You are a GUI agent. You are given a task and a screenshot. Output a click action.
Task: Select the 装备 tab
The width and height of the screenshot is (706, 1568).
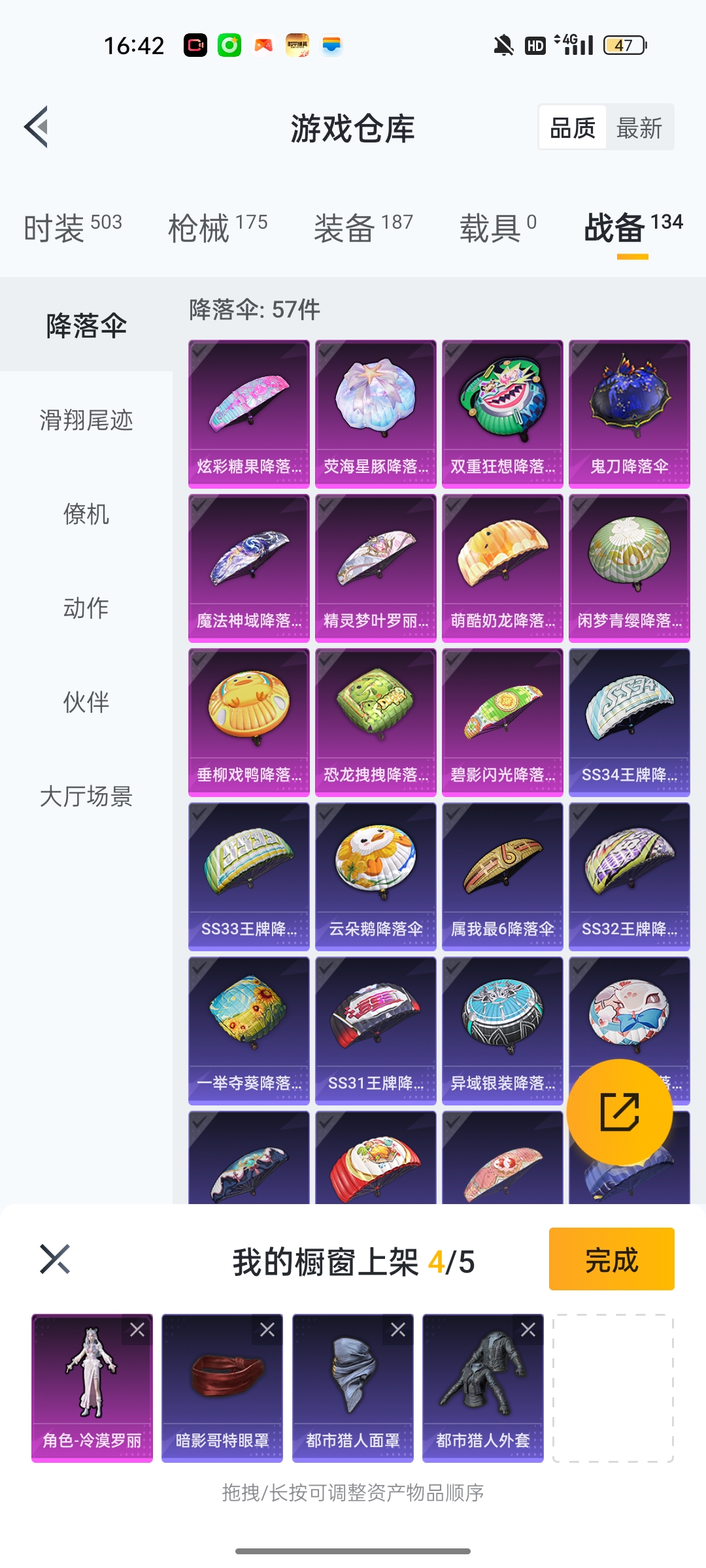click(x=363, y=227)
